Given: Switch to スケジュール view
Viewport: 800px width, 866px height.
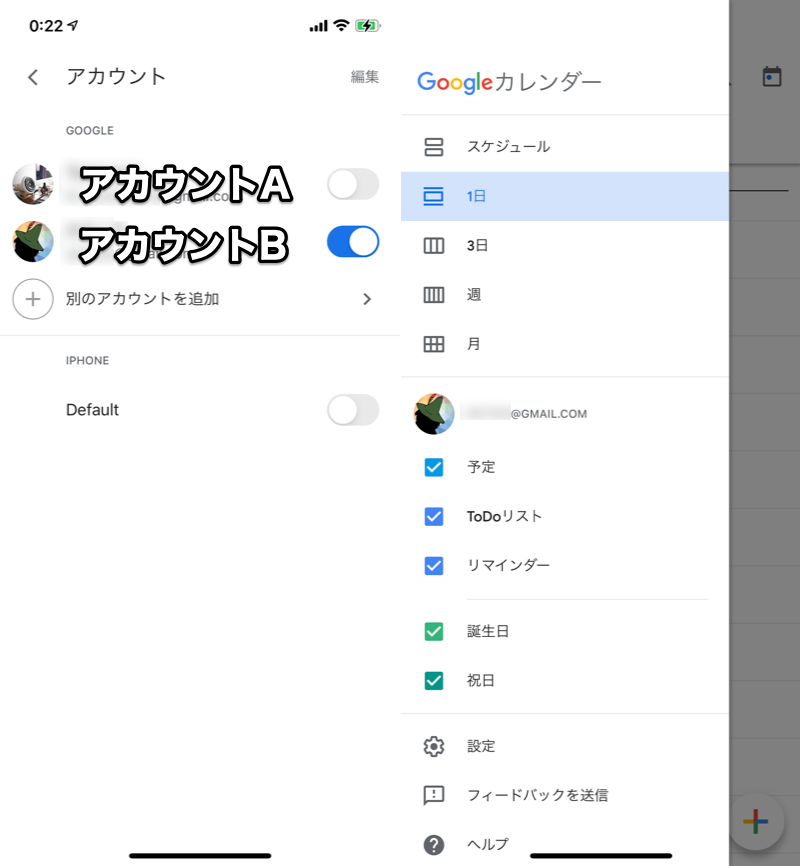Looking at the screenshot, I should tap(508, 147).
